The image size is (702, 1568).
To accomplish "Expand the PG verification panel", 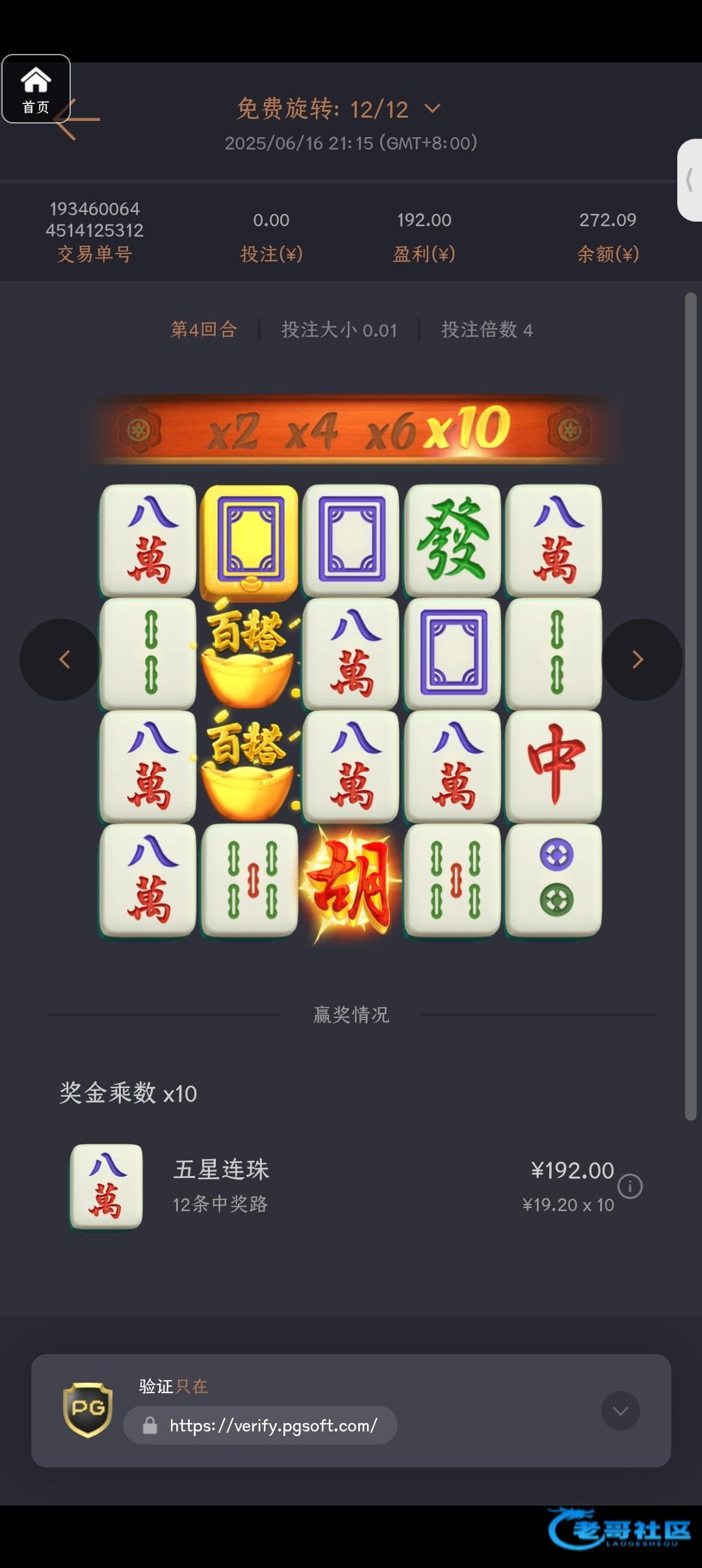I will coord(620,1411).
